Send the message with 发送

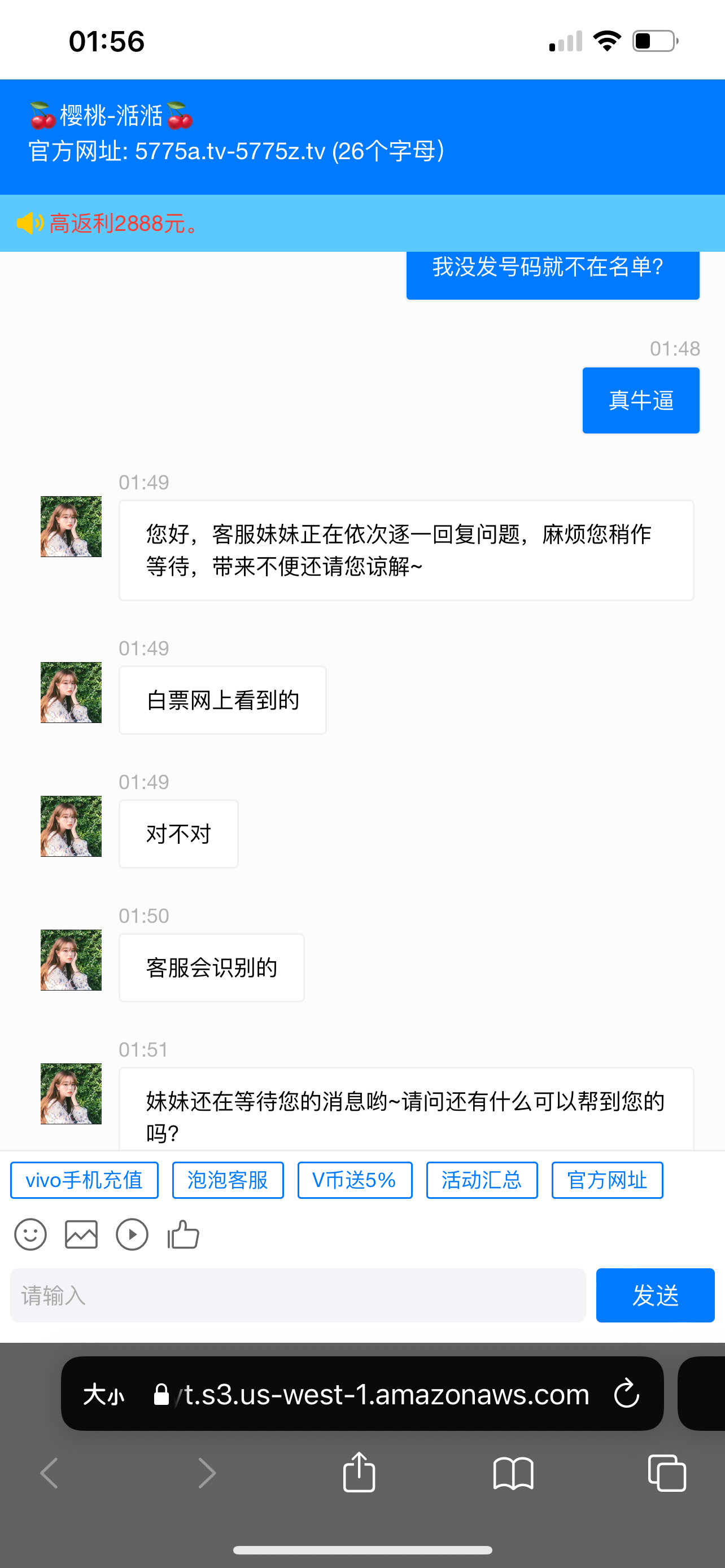[x=655, y=1295]
